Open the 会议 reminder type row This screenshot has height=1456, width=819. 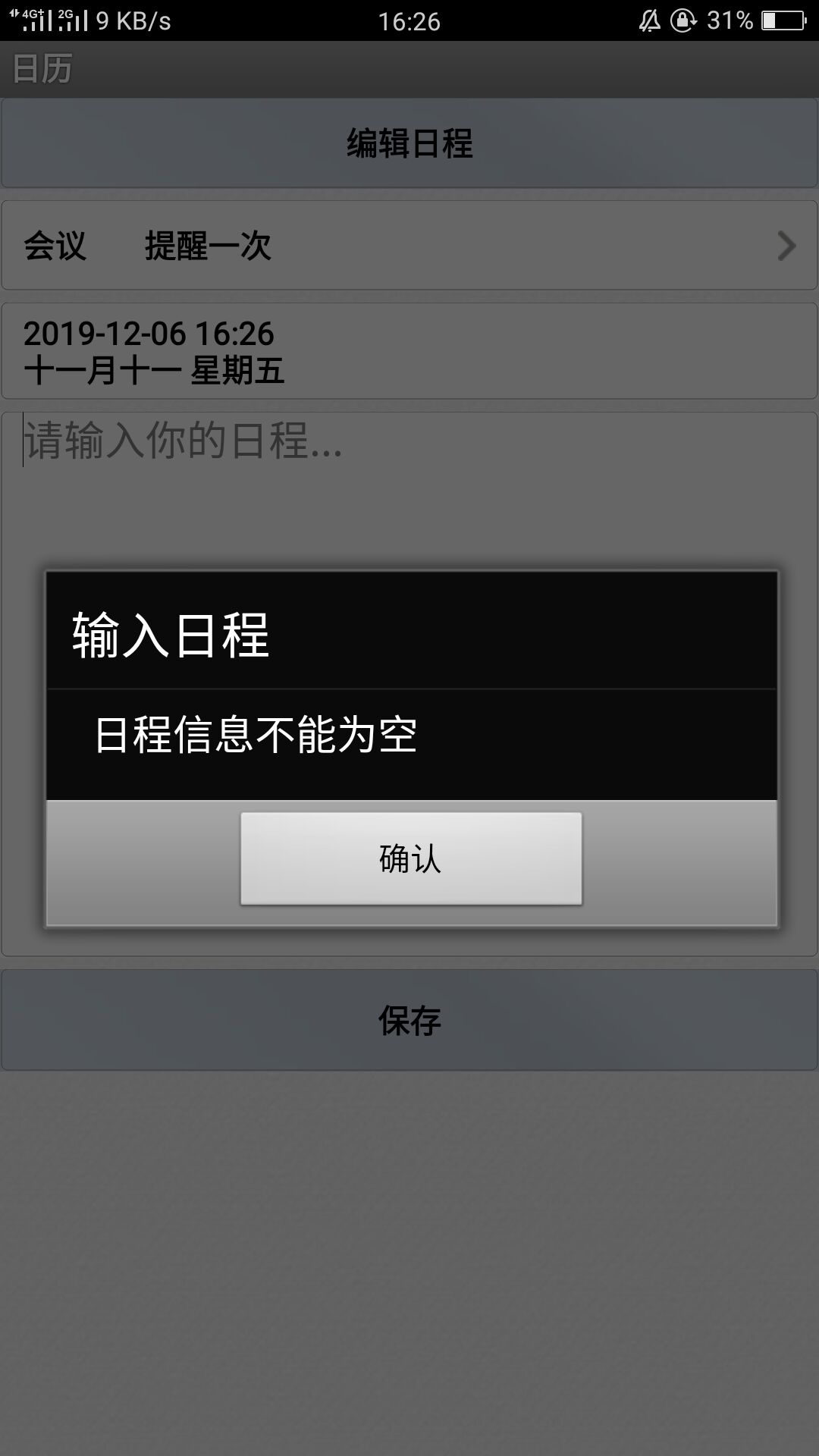click(x=409, y=246)
